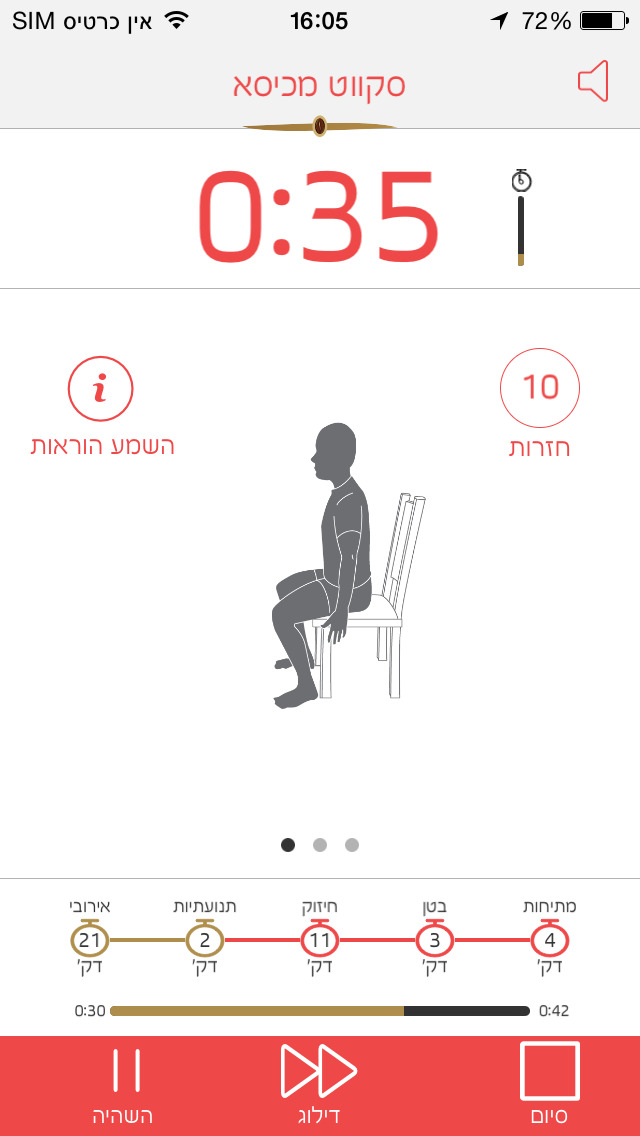Select the 2-minute mobility (תנועתיות) stage

point(204,941)
